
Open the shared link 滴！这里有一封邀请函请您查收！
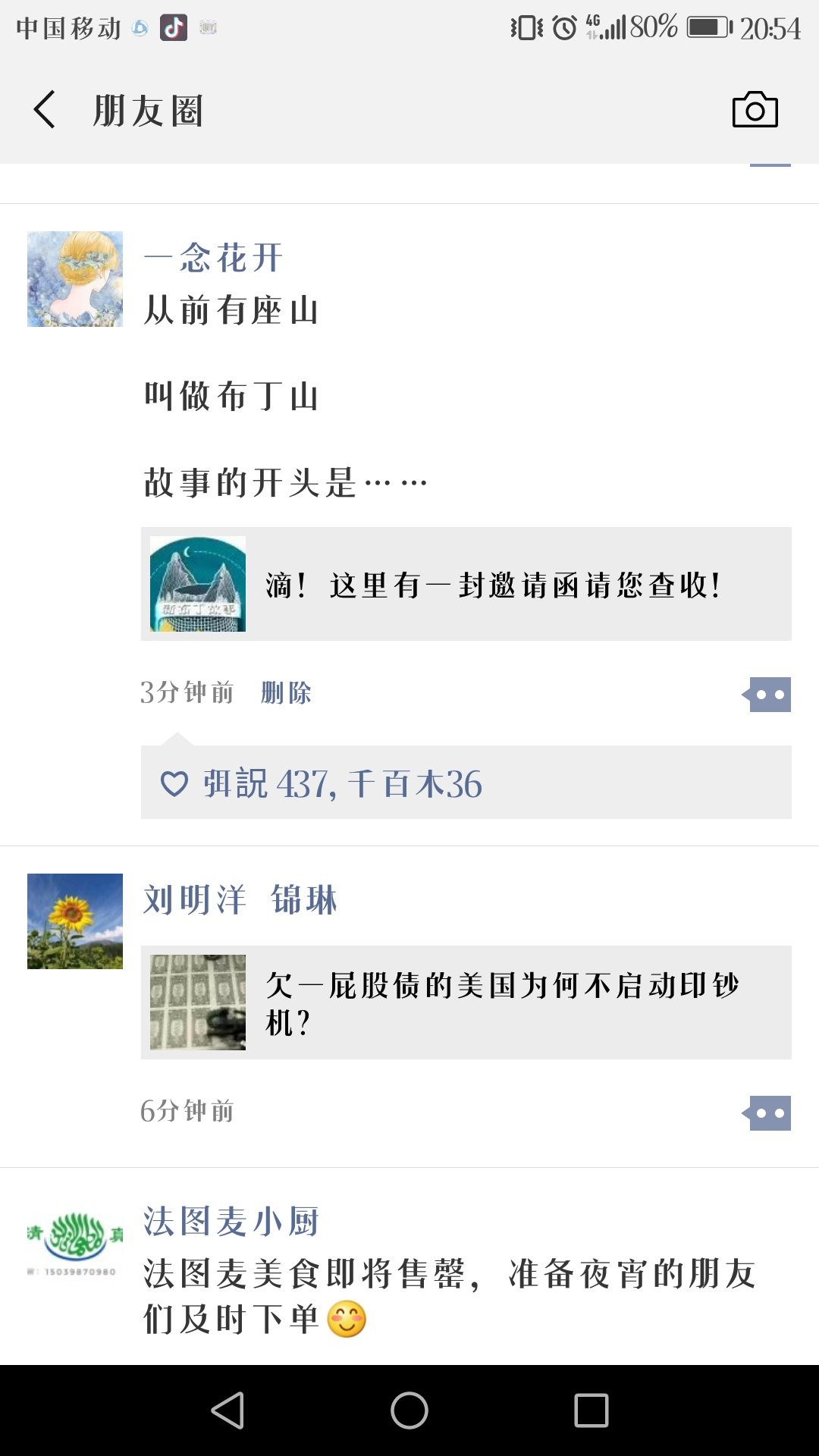click(466, 584)
